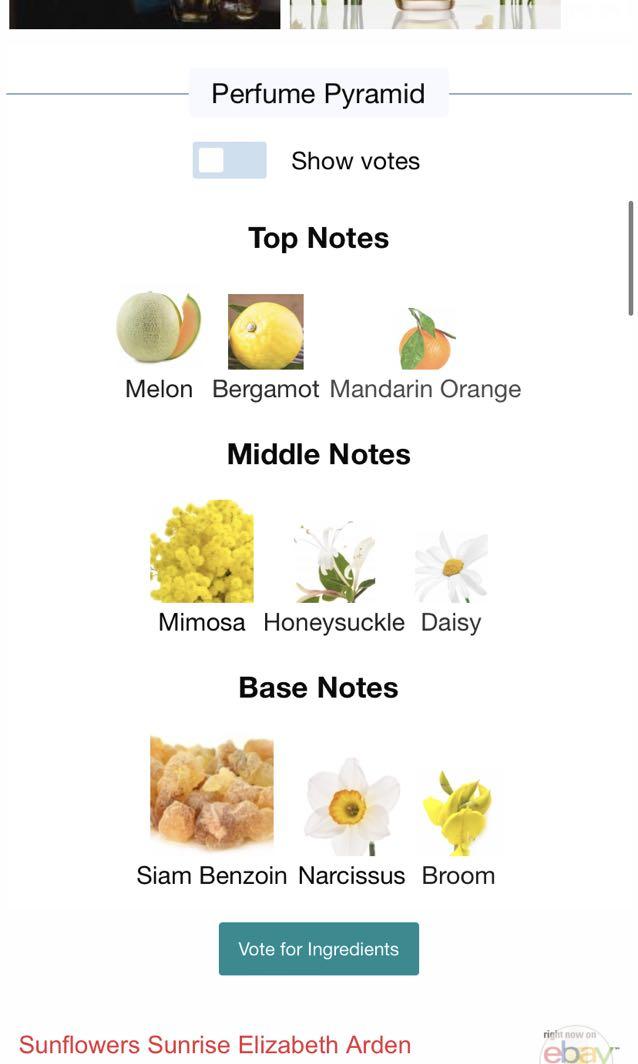View the Narcissus note page
The image size is (638, 1064).
click(x=351, y=806)
